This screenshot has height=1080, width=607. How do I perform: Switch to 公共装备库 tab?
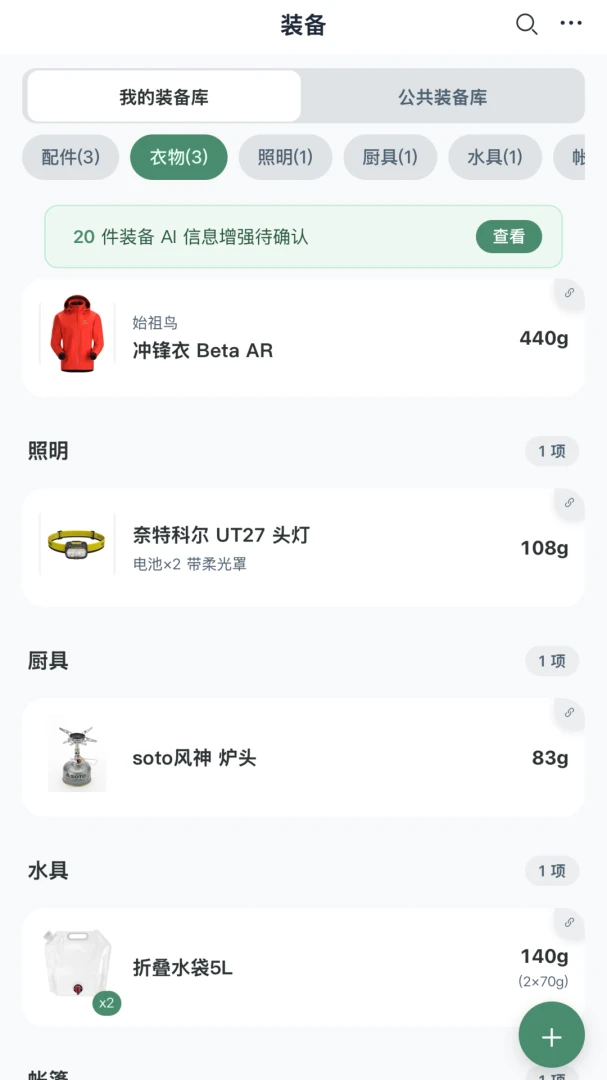[x=442, y=96]
